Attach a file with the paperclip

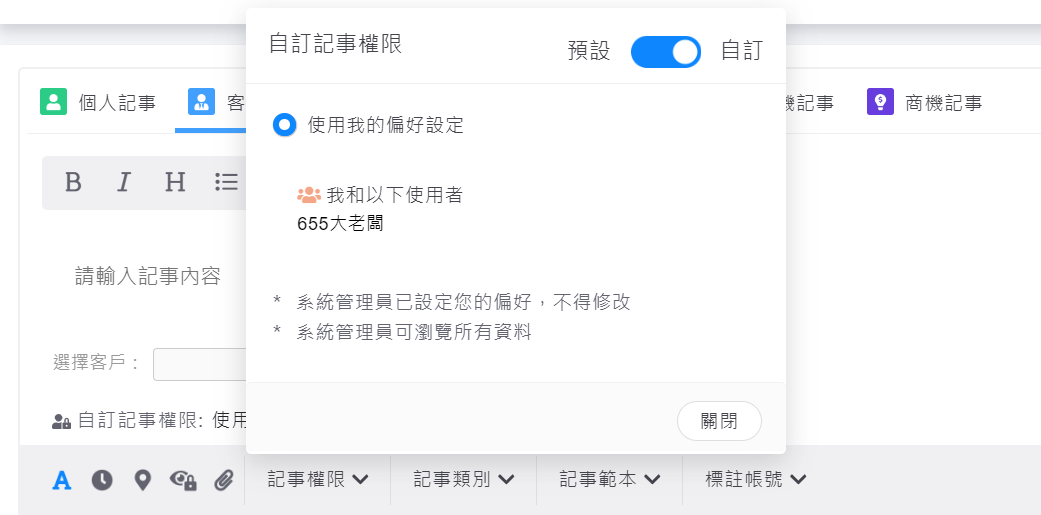coord(223,480)
